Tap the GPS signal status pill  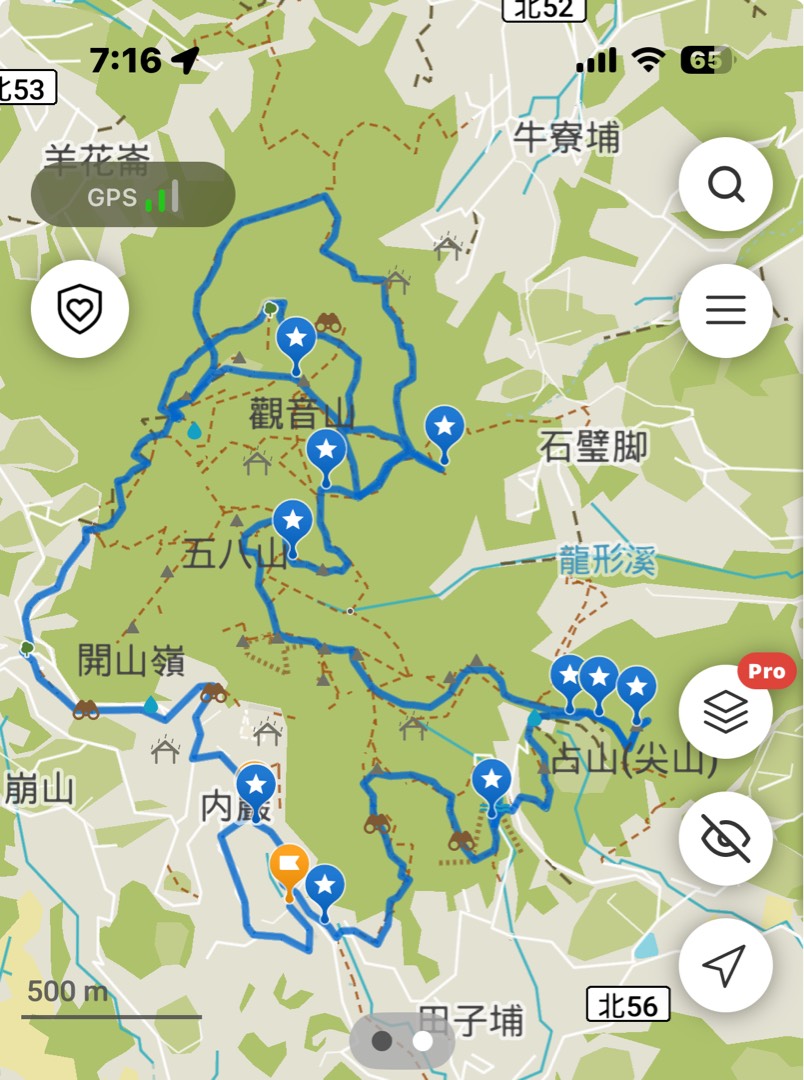tap(133, 195)
